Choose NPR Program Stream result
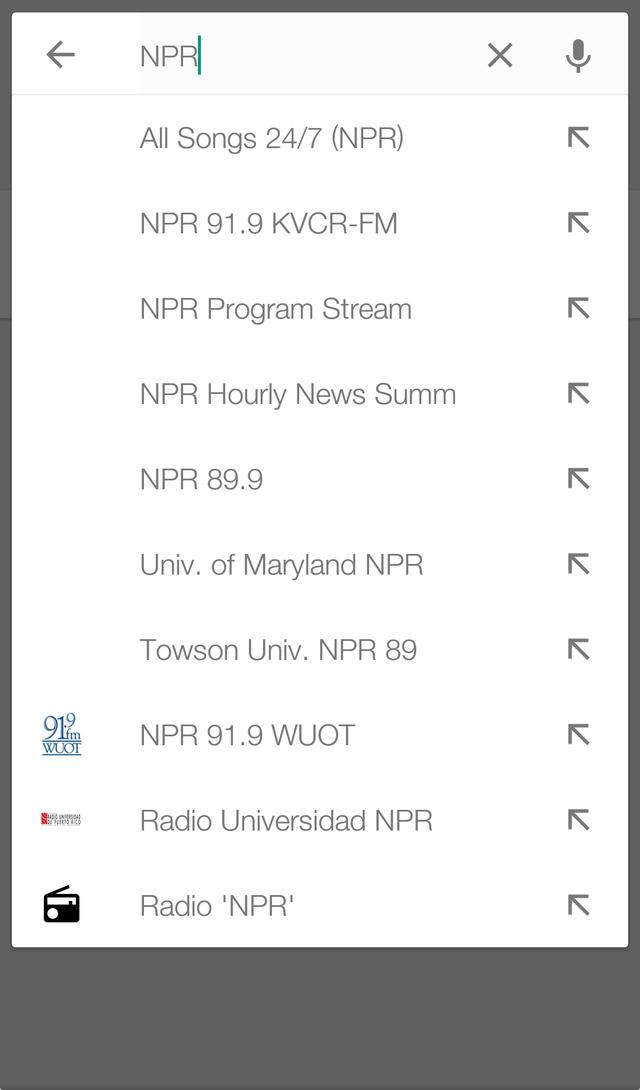 pos(320,309)
